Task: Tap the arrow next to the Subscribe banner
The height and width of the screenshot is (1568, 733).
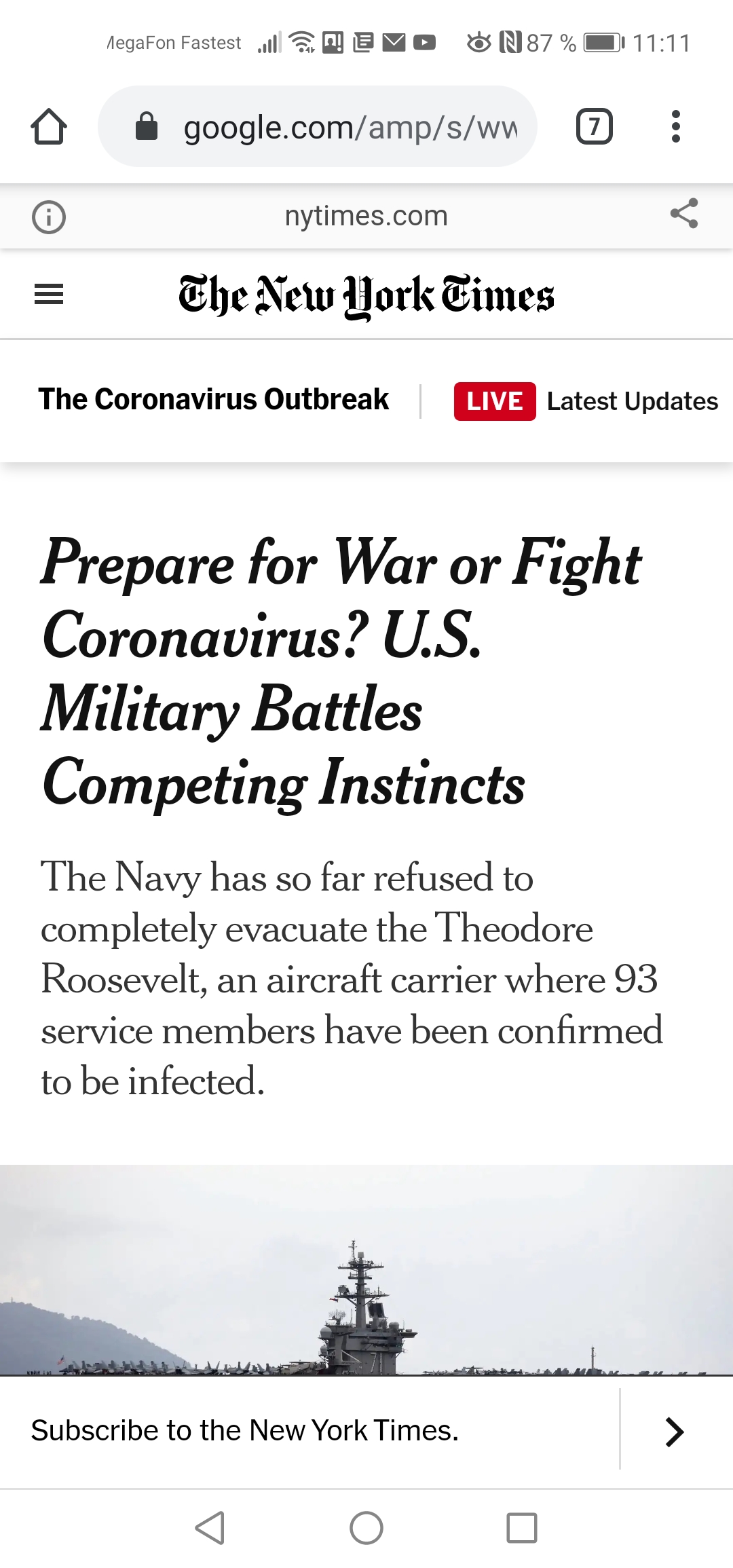Action: tap(675, 1432)
